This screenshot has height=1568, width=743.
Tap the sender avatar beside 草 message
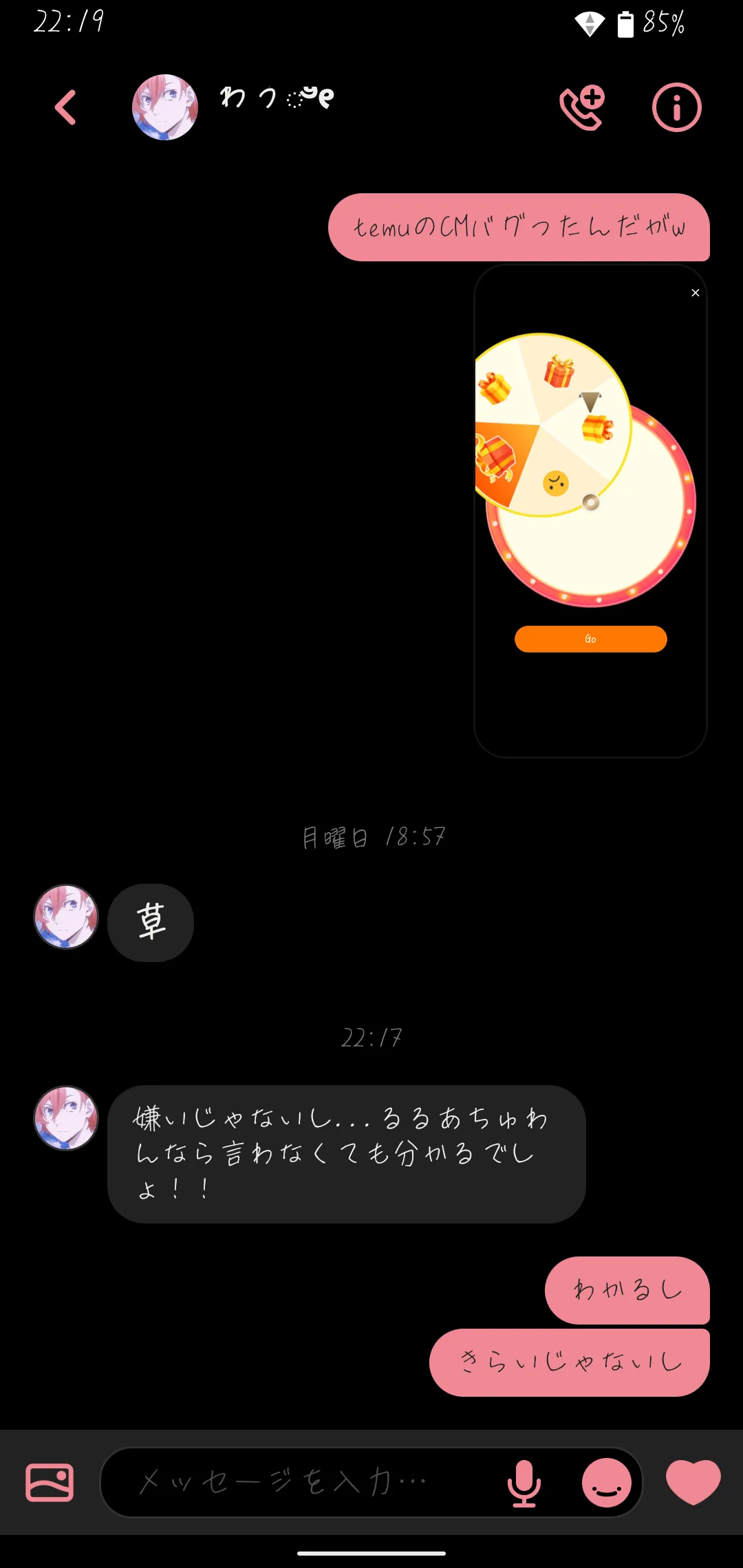[66, 917]
